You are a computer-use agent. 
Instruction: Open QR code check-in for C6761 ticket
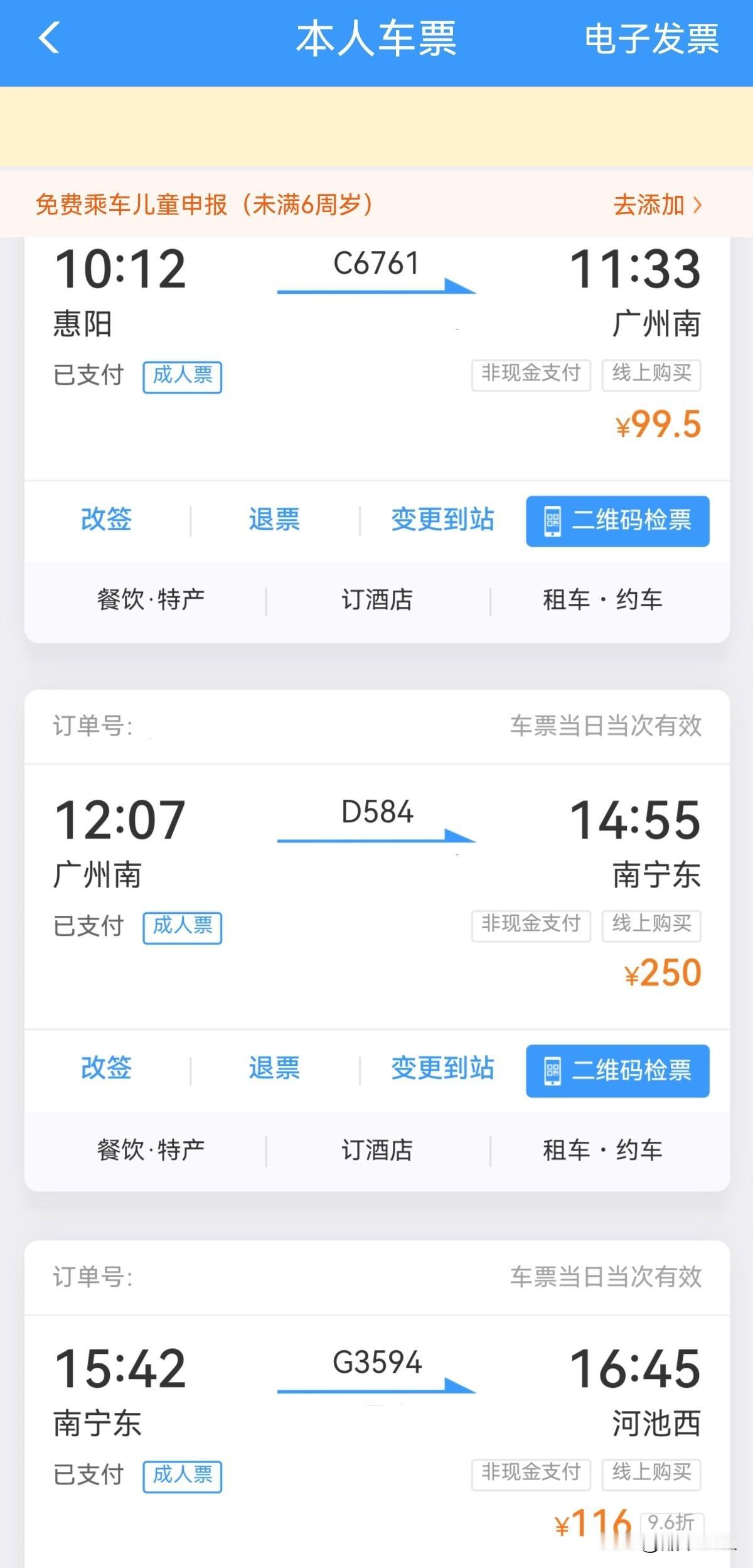click(617, 520)
